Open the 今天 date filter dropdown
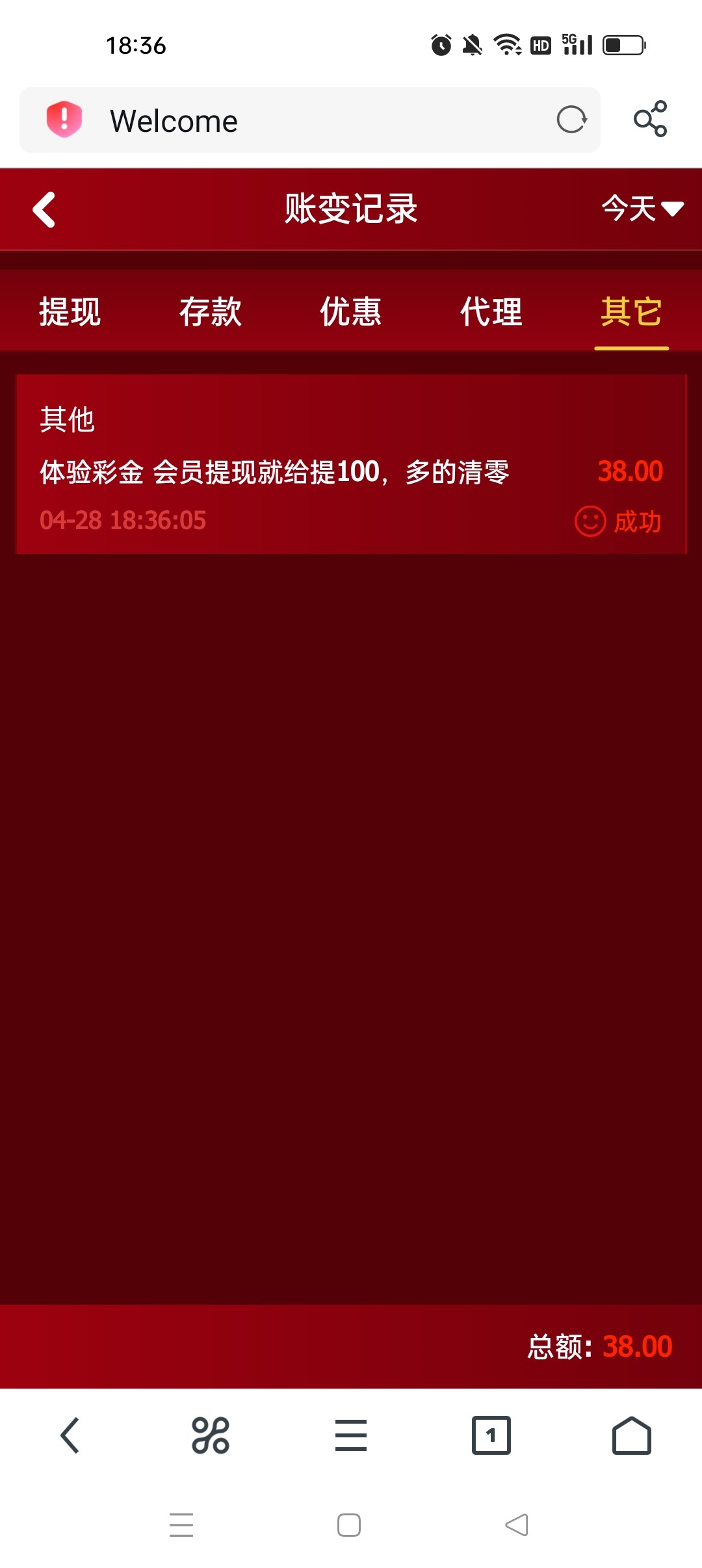 (x=642, y=209)
